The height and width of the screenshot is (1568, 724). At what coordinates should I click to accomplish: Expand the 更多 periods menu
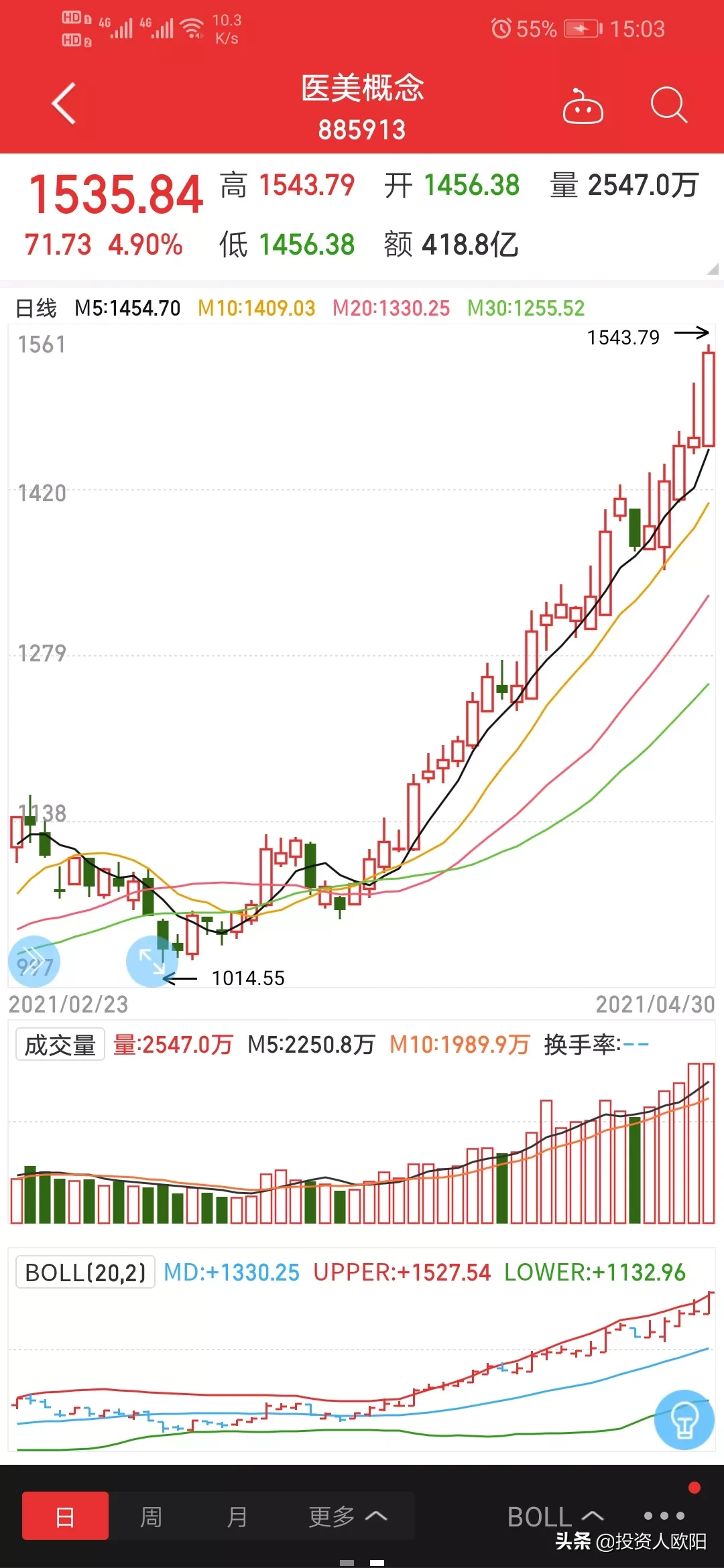pyautogui.click(x=347, y=1516)
